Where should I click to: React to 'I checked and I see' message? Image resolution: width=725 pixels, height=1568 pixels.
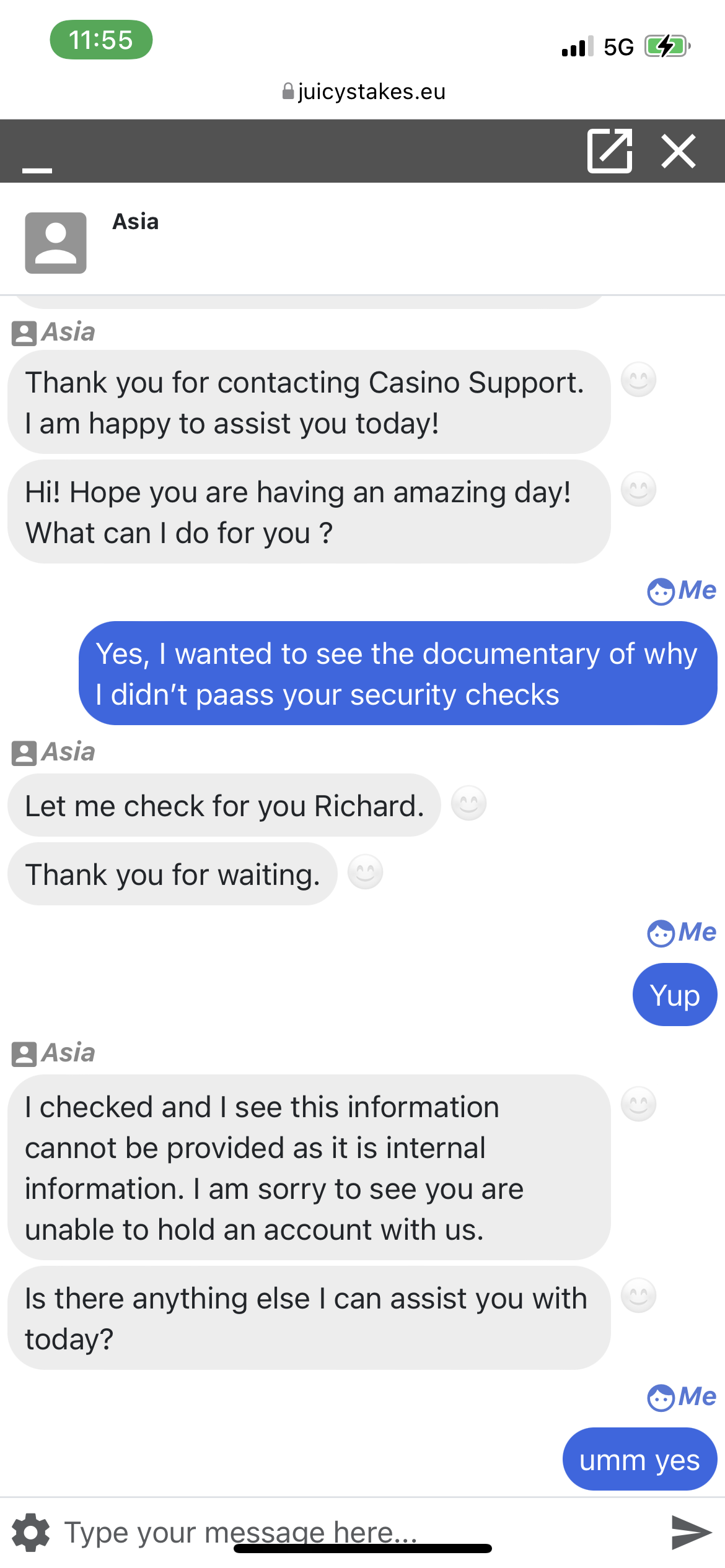point(638,1104)
